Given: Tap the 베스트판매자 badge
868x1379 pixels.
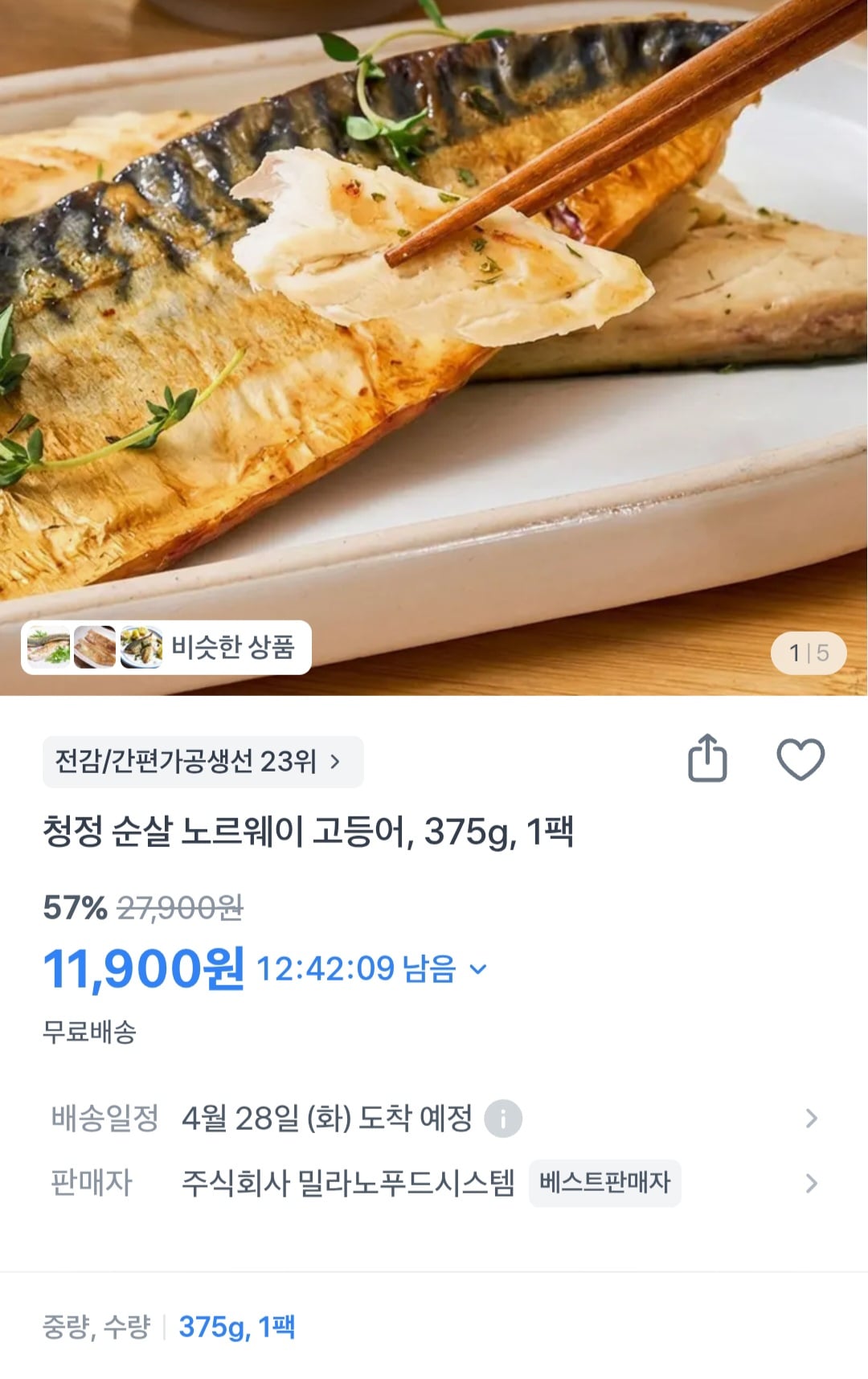Looking at the screenshot, I should 605,1182.
